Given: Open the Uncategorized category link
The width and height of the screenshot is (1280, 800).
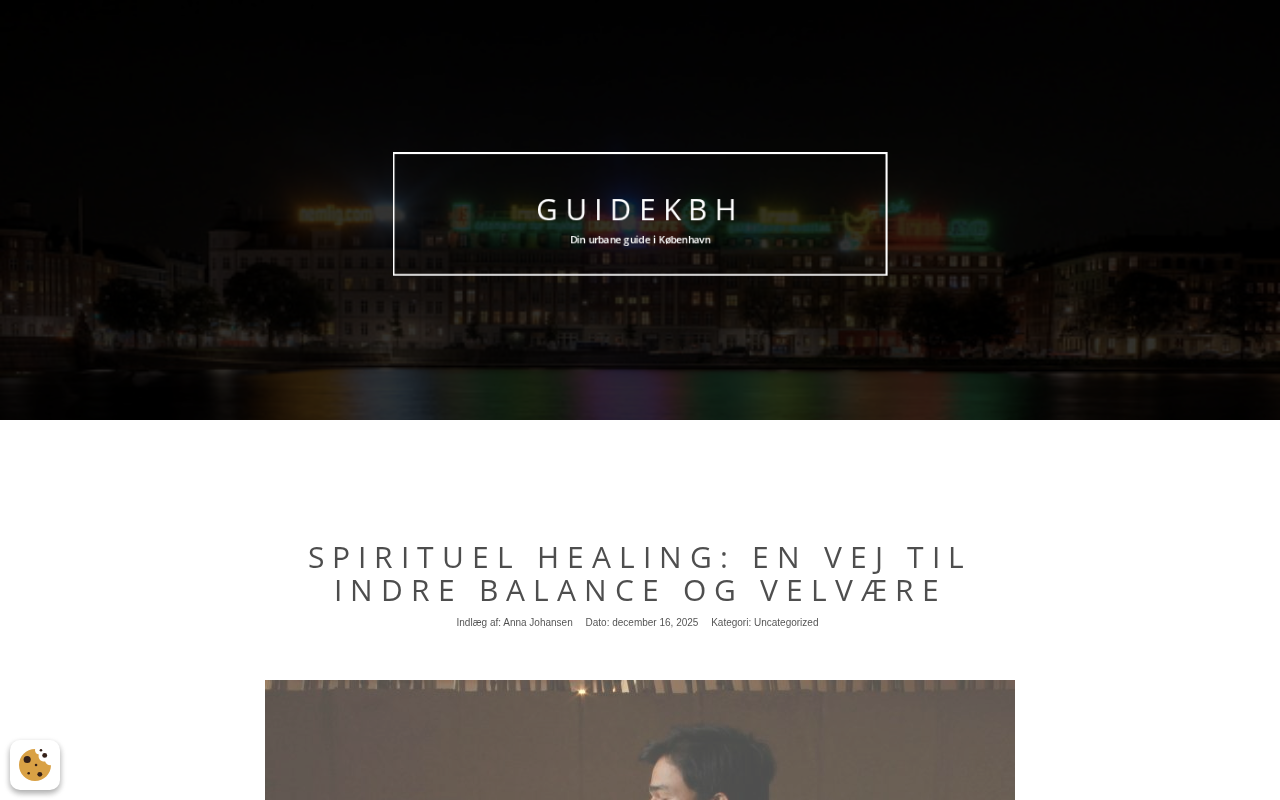Looking at the screenshot, I should [786, 623].
